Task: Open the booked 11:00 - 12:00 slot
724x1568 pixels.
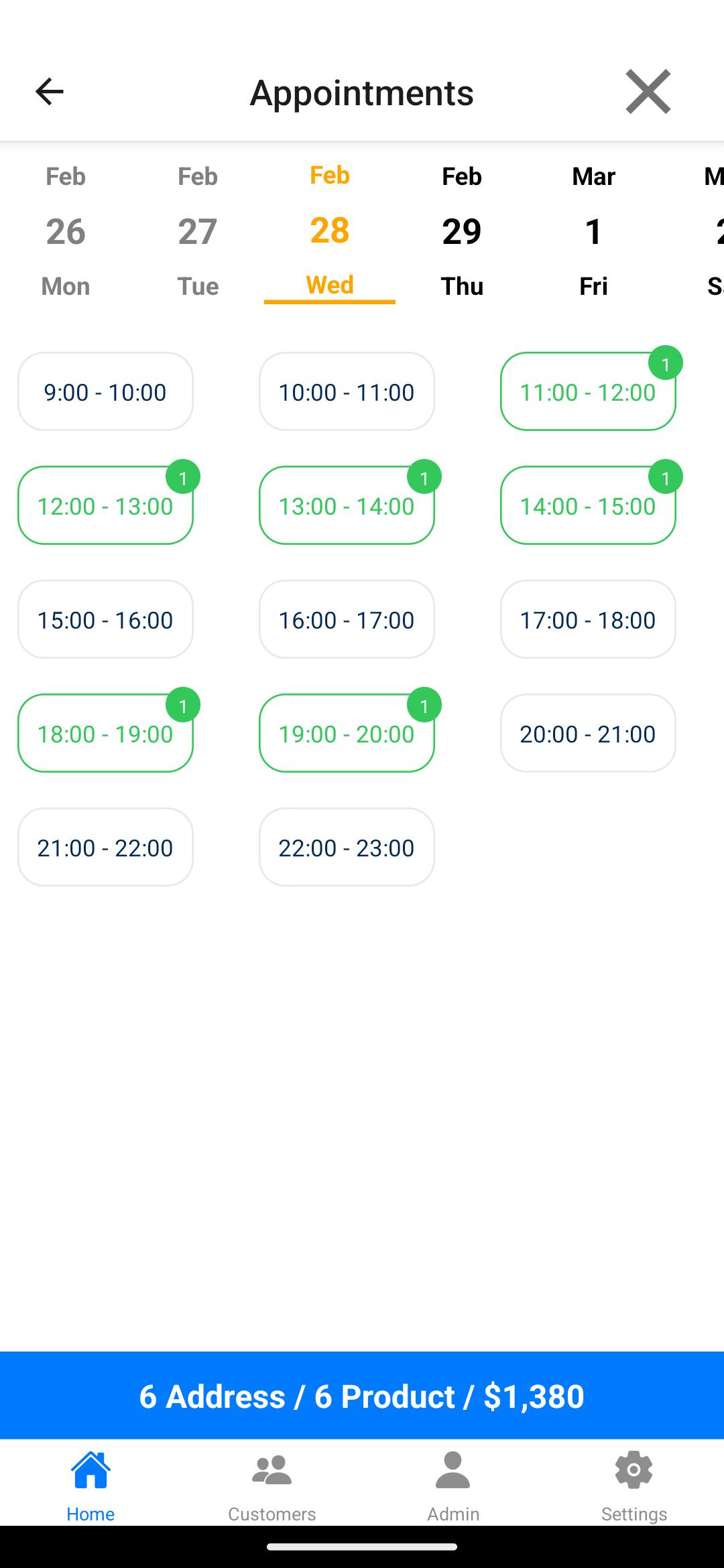Action: pos(588,391)
